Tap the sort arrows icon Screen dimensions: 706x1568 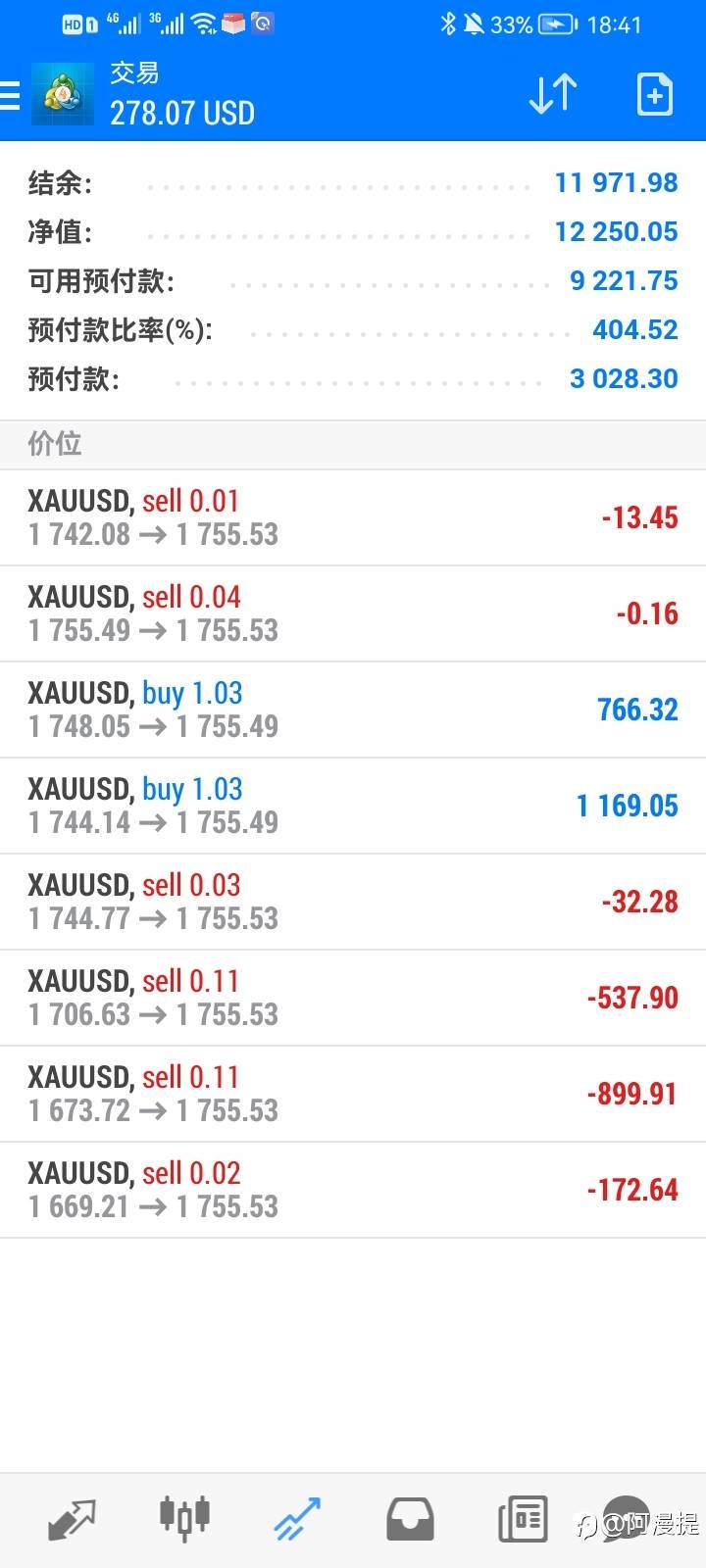[553, 94]
